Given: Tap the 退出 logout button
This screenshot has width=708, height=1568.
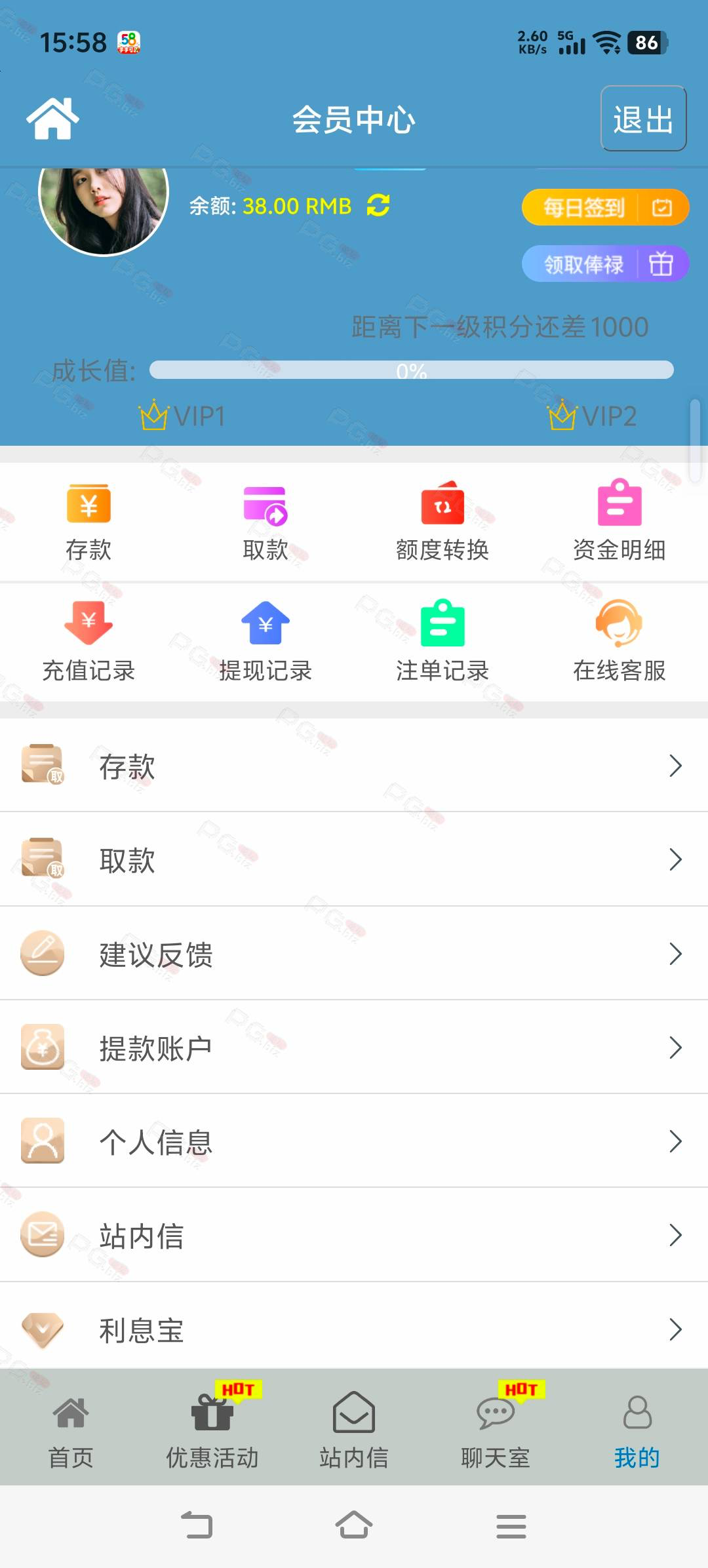Looking at the screenshot, I should (x=643, y=119).
